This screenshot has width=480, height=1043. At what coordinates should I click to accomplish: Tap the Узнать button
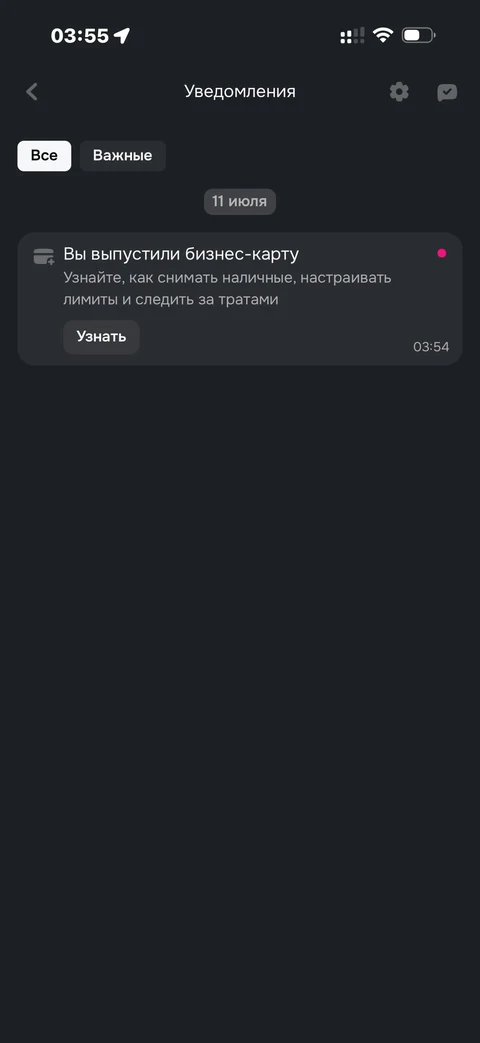[x=101, y=337]
